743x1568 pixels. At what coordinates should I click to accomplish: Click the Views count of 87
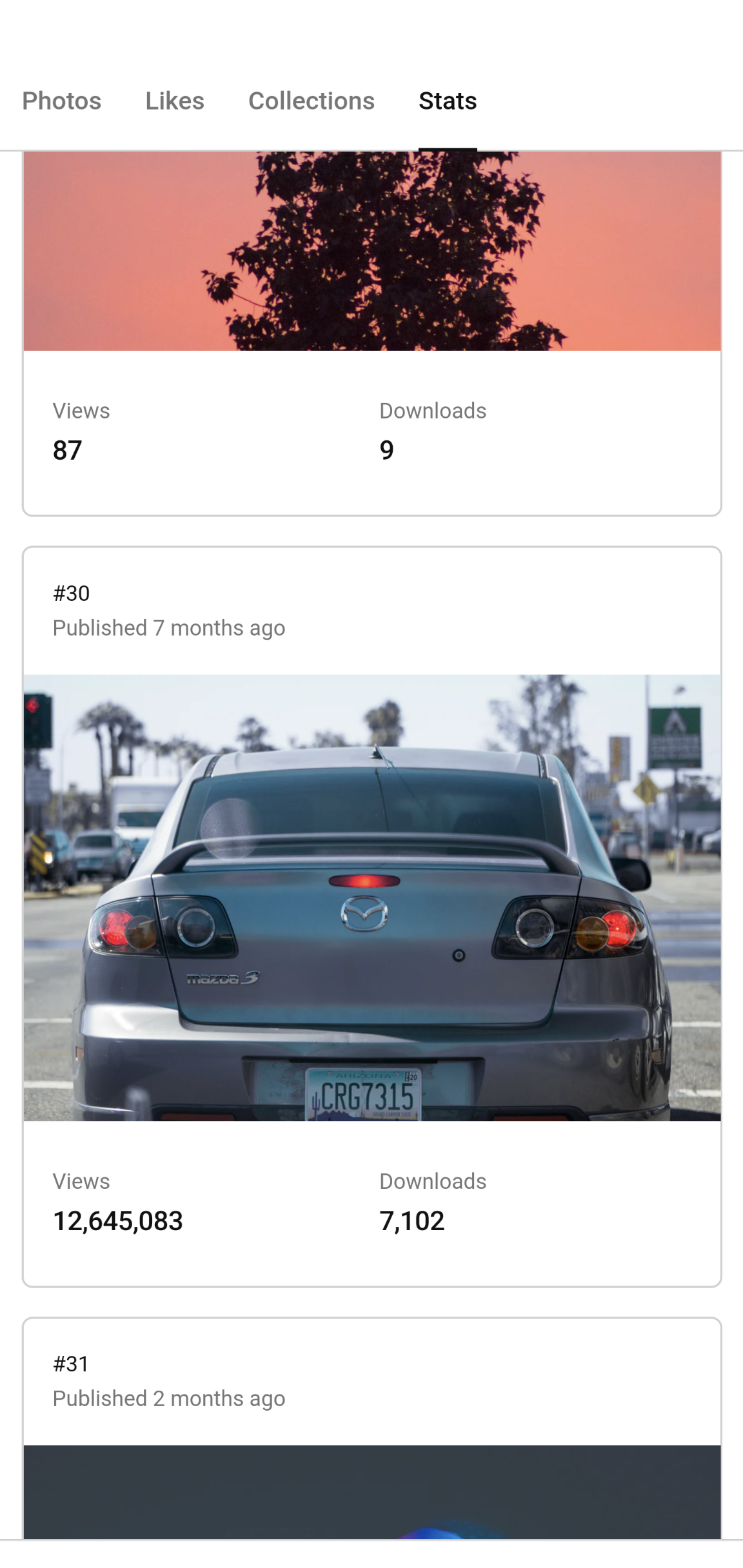66,450
